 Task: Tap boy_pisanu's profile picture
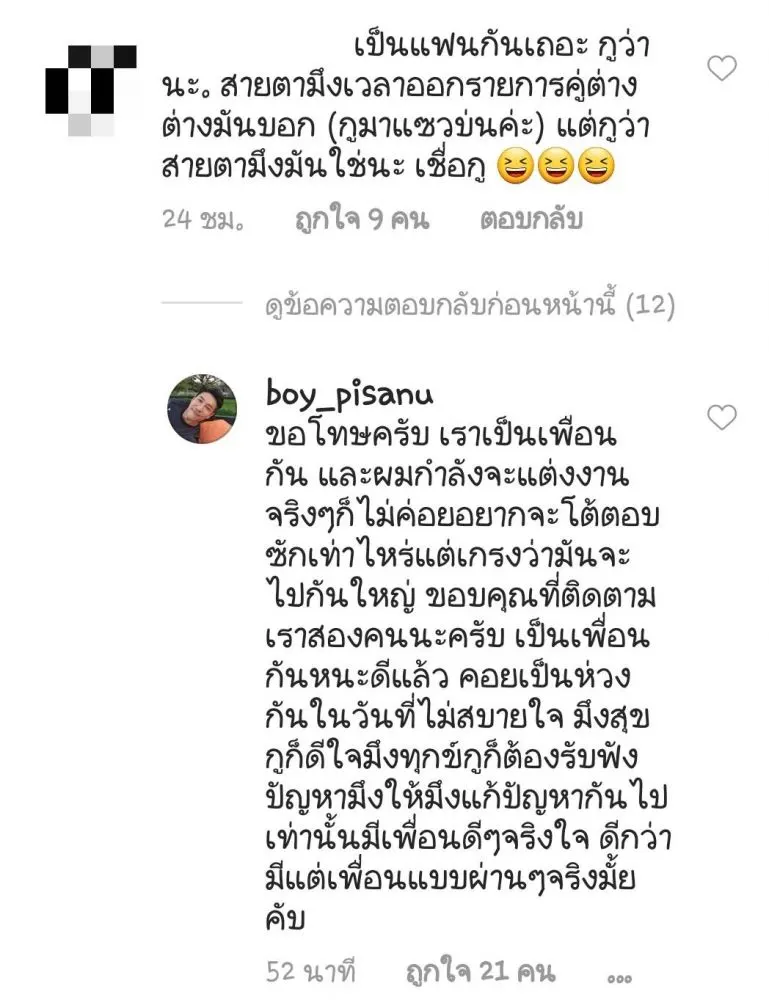point(202,409)
